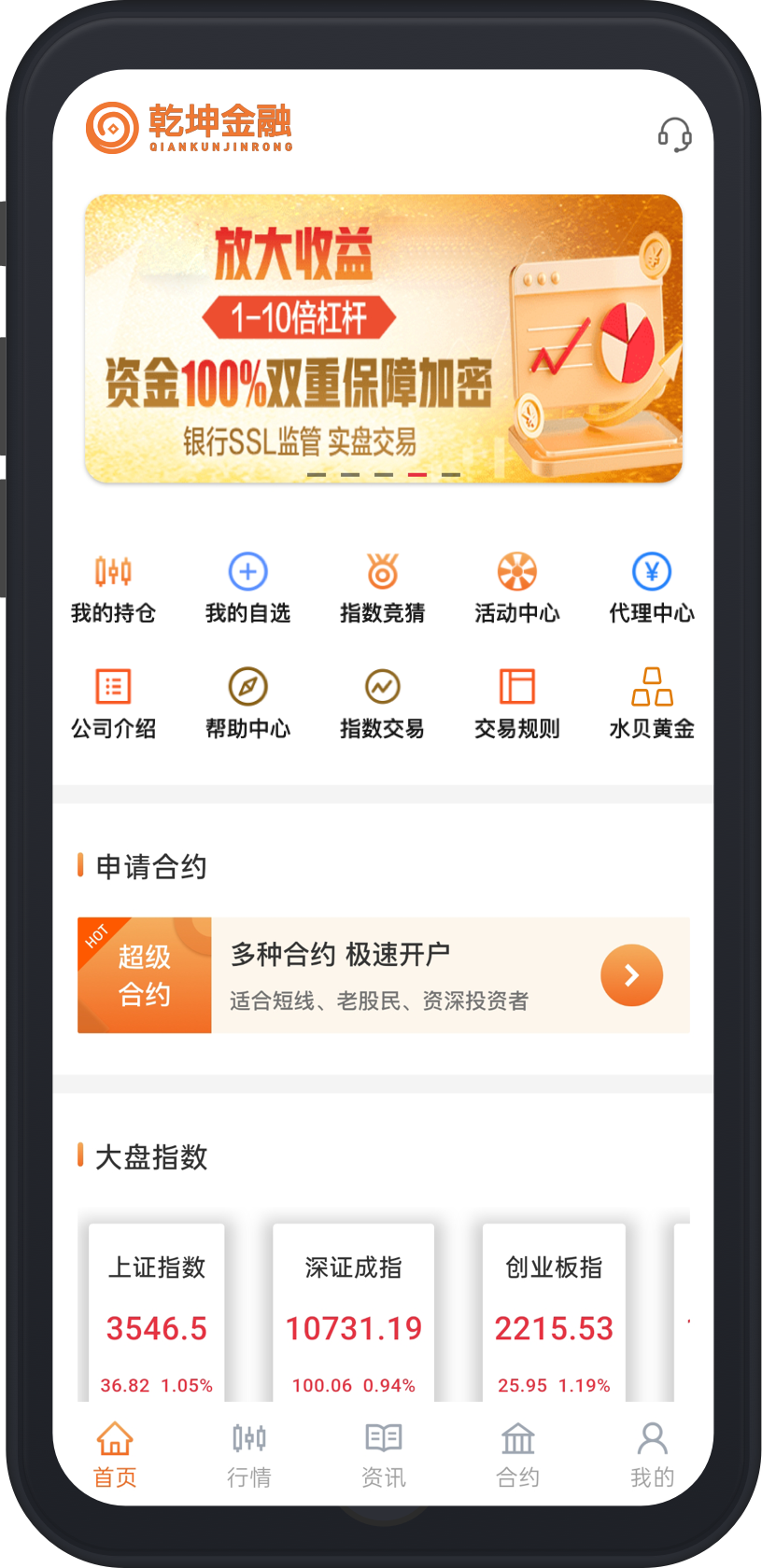Switch to 合约 tab
Screen dimensions: 762x1568
coord(517,1454)
